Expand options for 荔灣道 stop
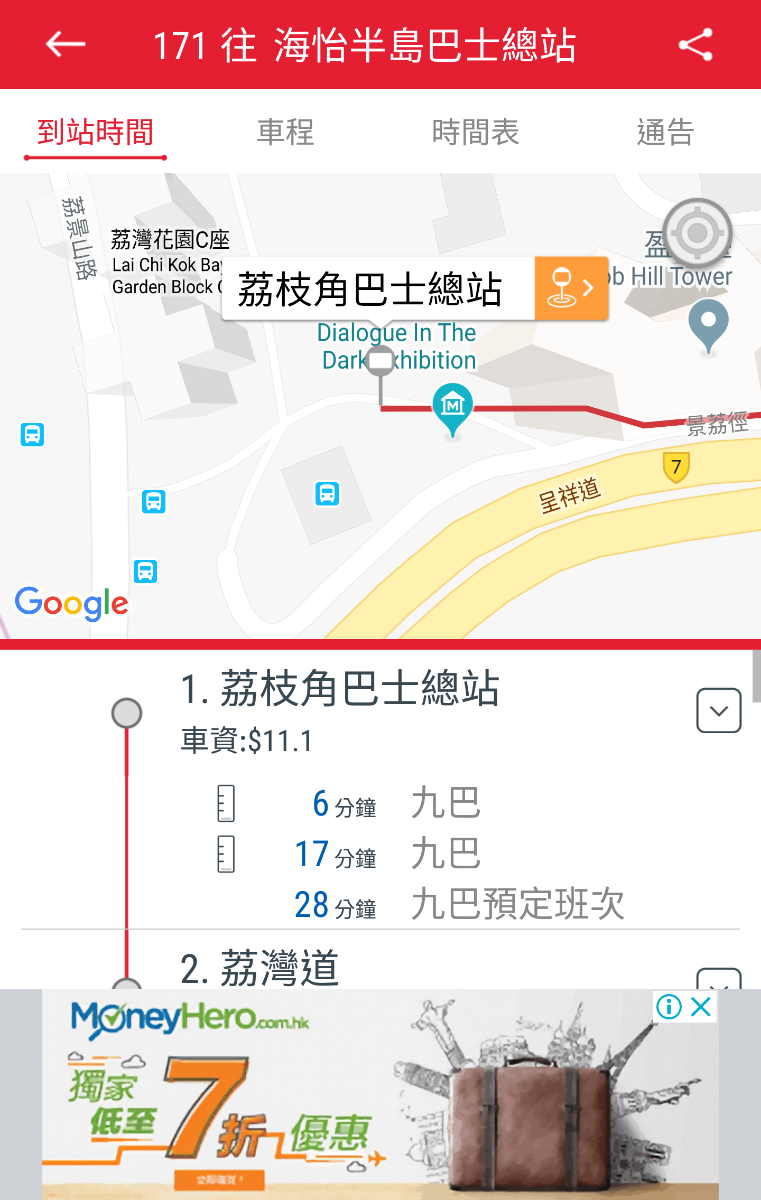761x1200 pixels. [x=718, y=980]
